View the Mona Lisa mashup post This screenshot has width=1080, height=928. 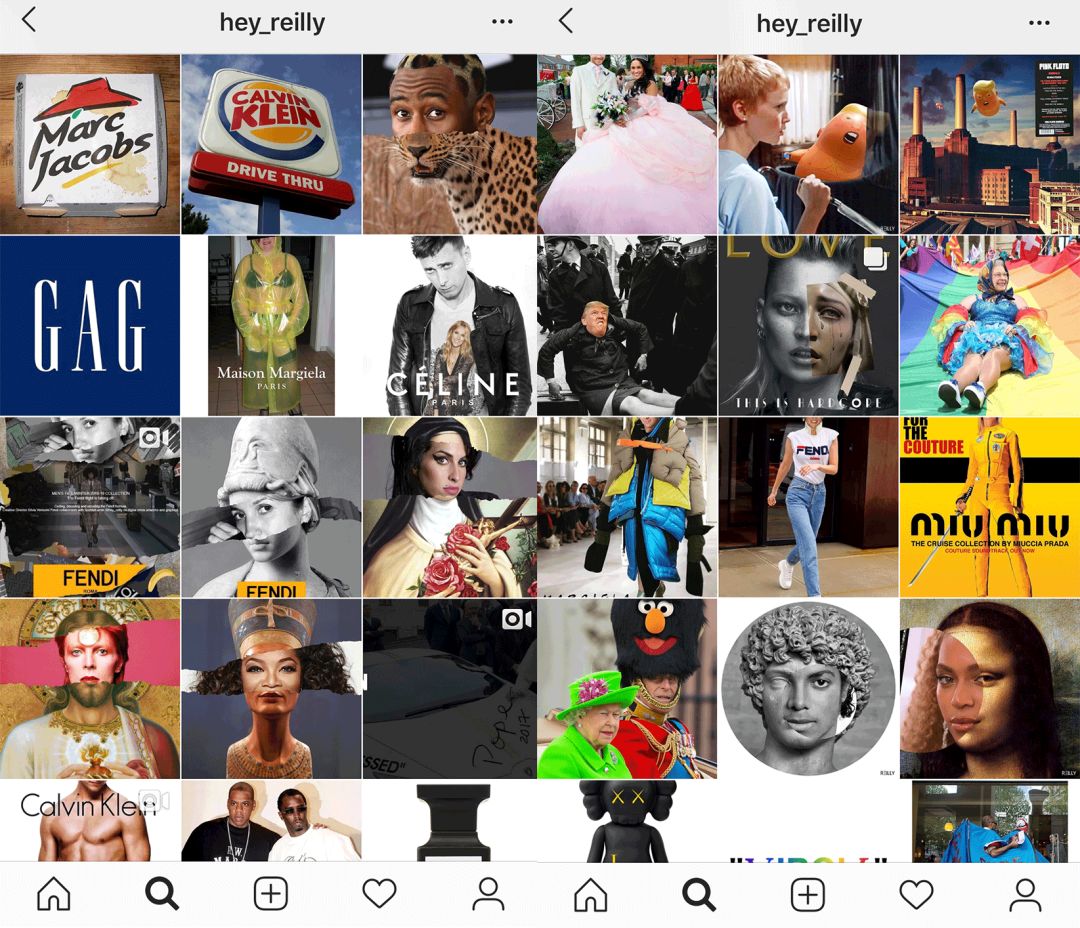tap(989, 688)
